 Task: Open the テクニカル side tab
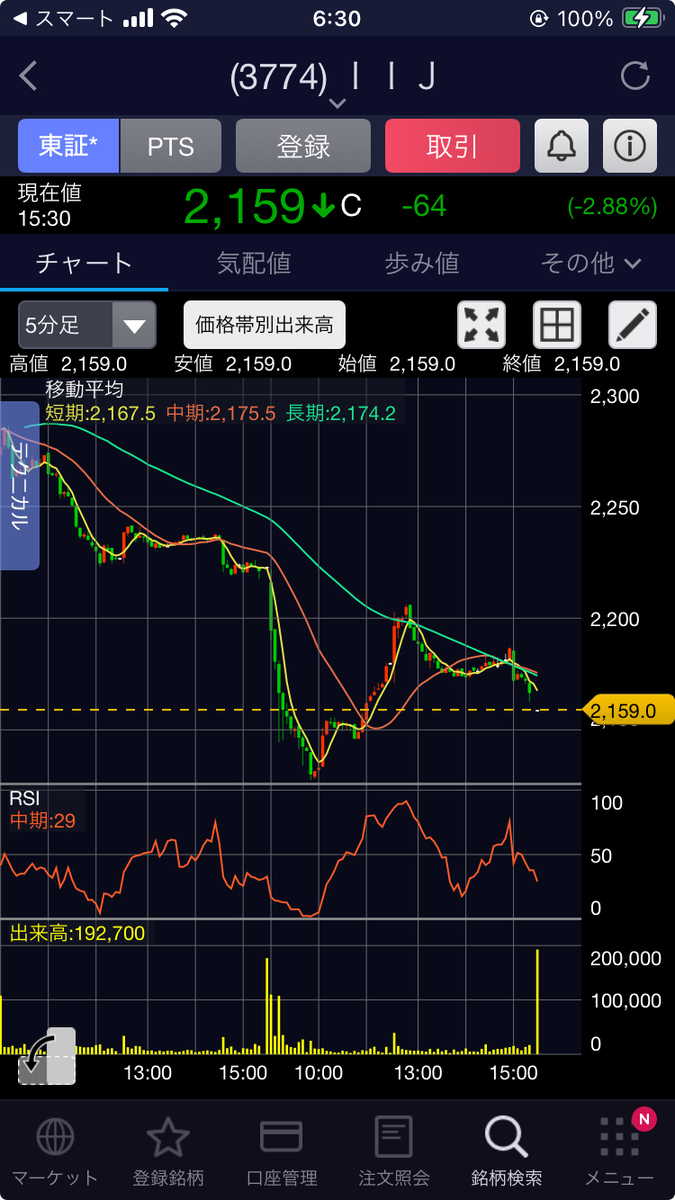(x=20, y=485)
